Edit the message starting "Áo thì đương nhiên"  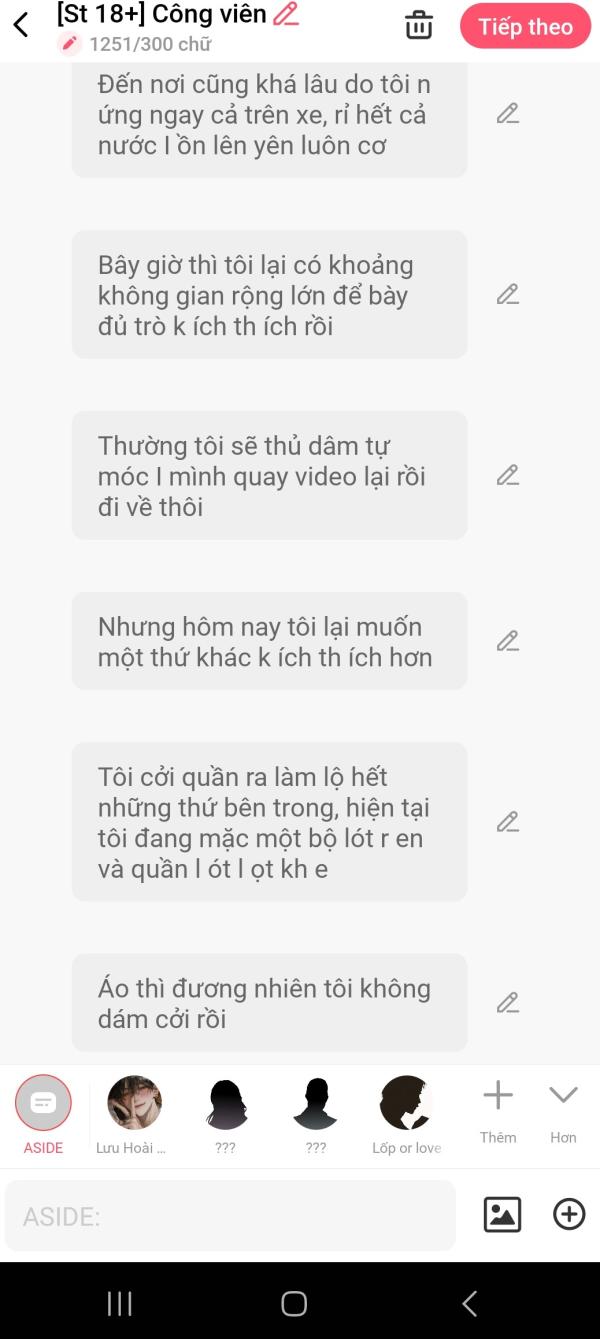tap(508, 1003)
